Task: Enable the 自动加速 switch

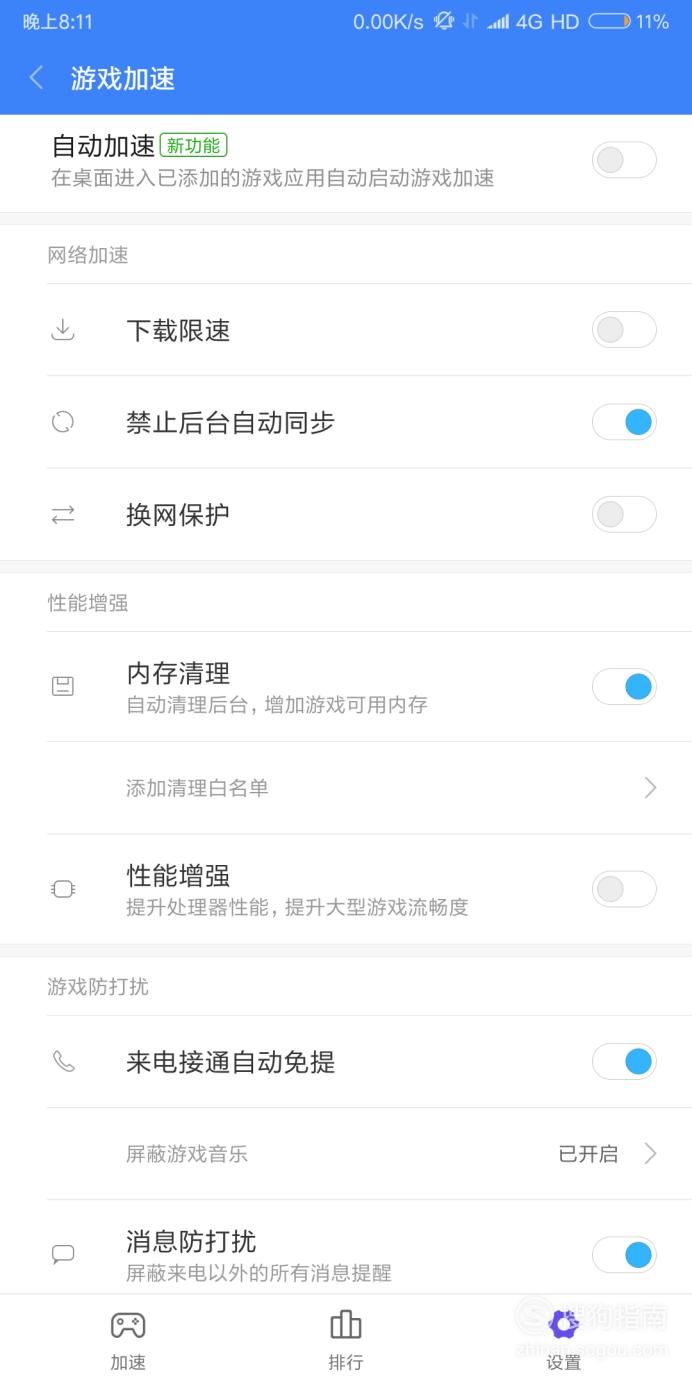Action: click(x=624, y=160)
